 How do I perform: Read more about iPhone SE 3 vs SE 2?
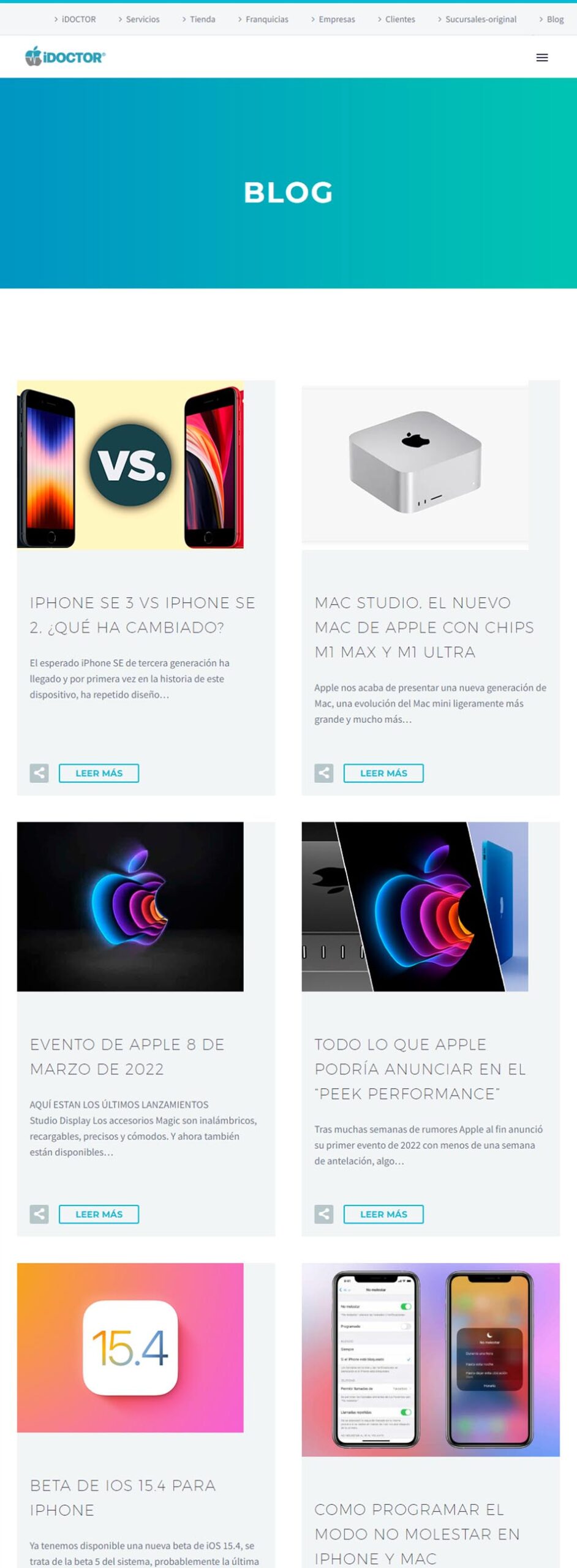click(99, 773)
